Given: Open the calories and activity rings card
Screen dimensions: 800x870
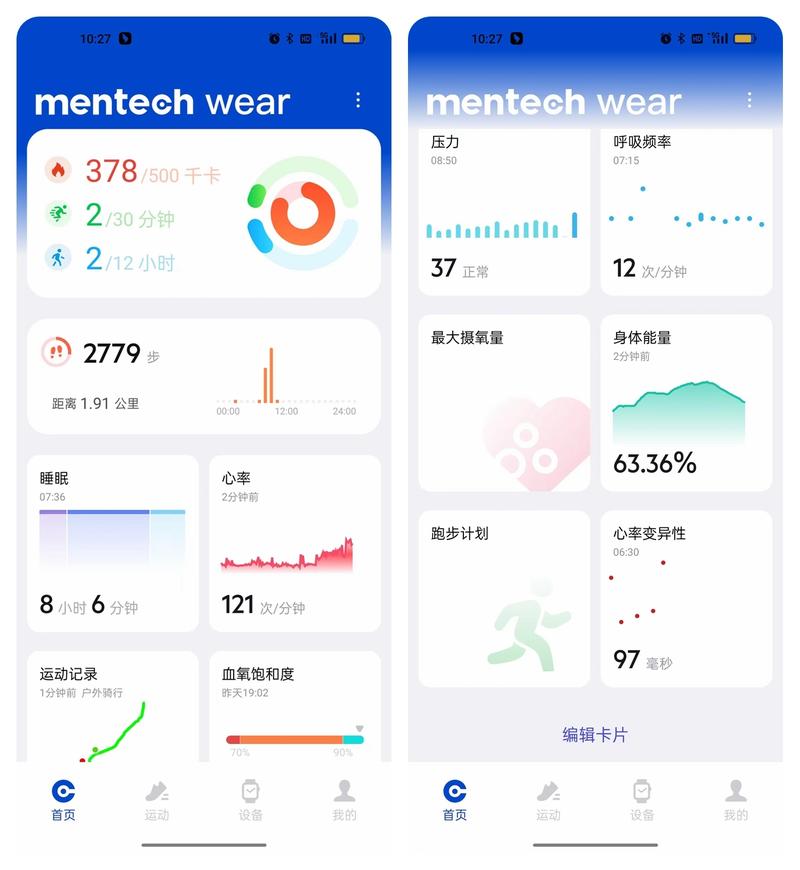Looking at the screenshot, I should tap(203, 213).
